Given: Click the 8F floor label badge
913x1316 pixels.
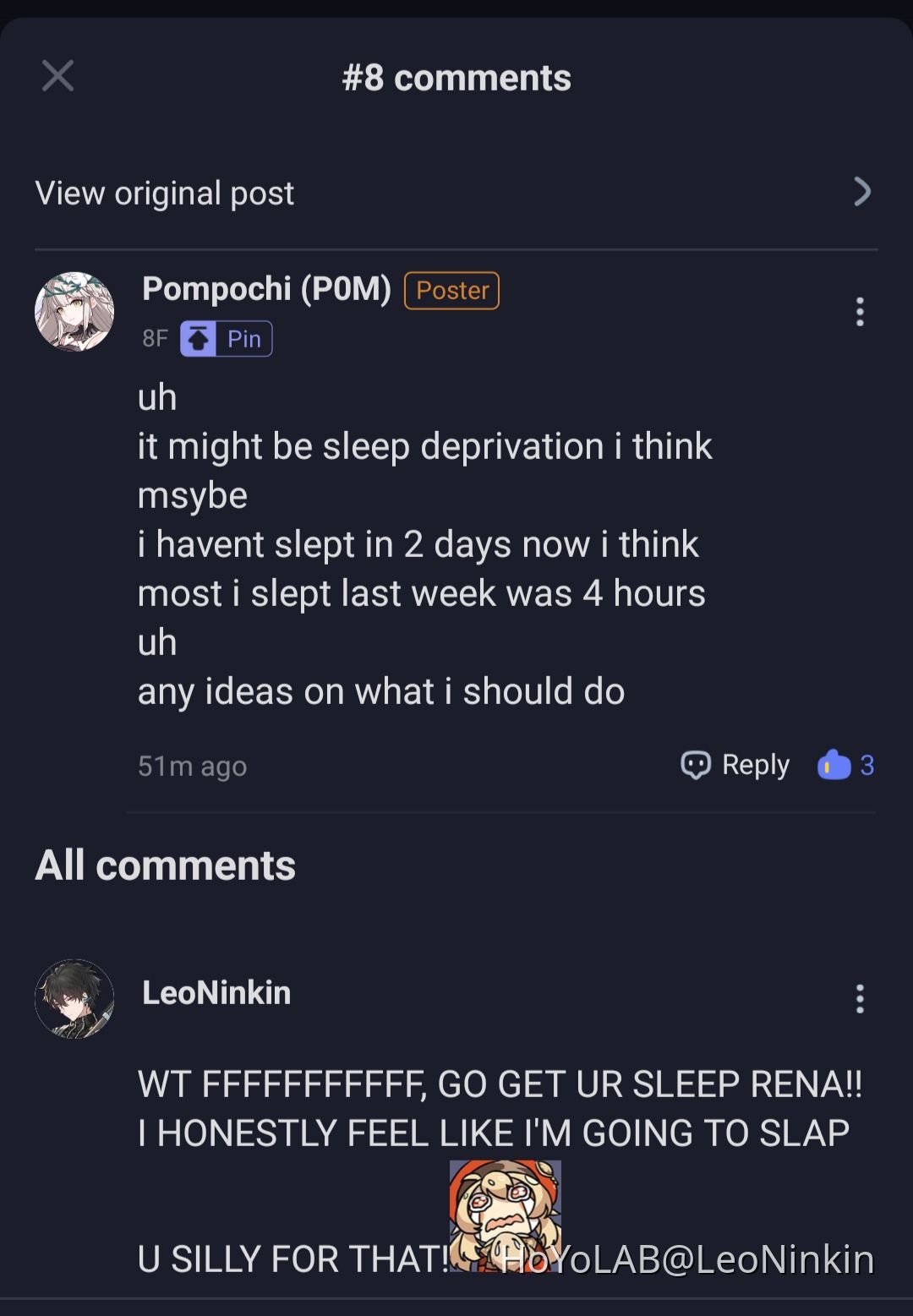Looking at the screenshot, I should coord(155,337).
